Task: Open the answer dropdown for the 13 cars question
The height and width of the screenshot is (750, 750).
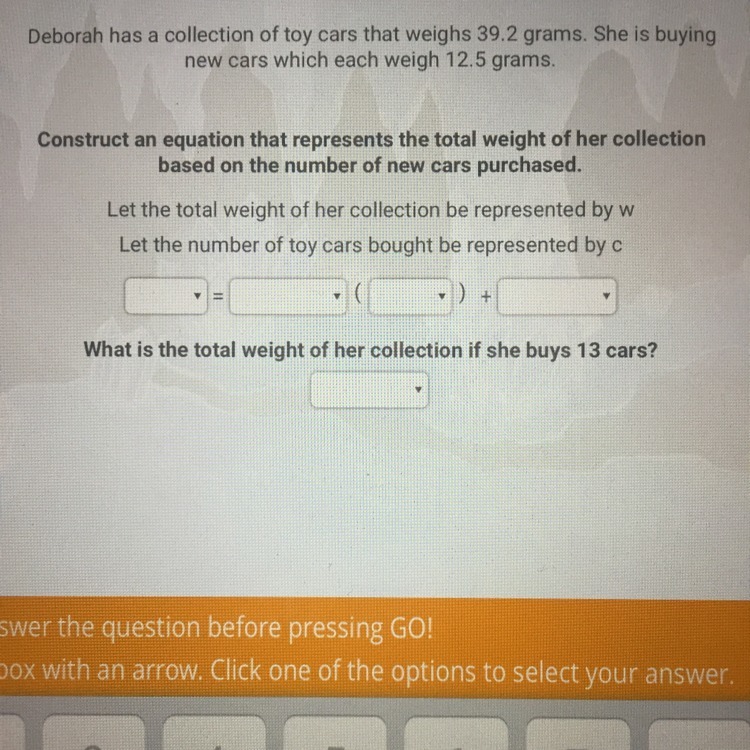Action: [369, 390]
